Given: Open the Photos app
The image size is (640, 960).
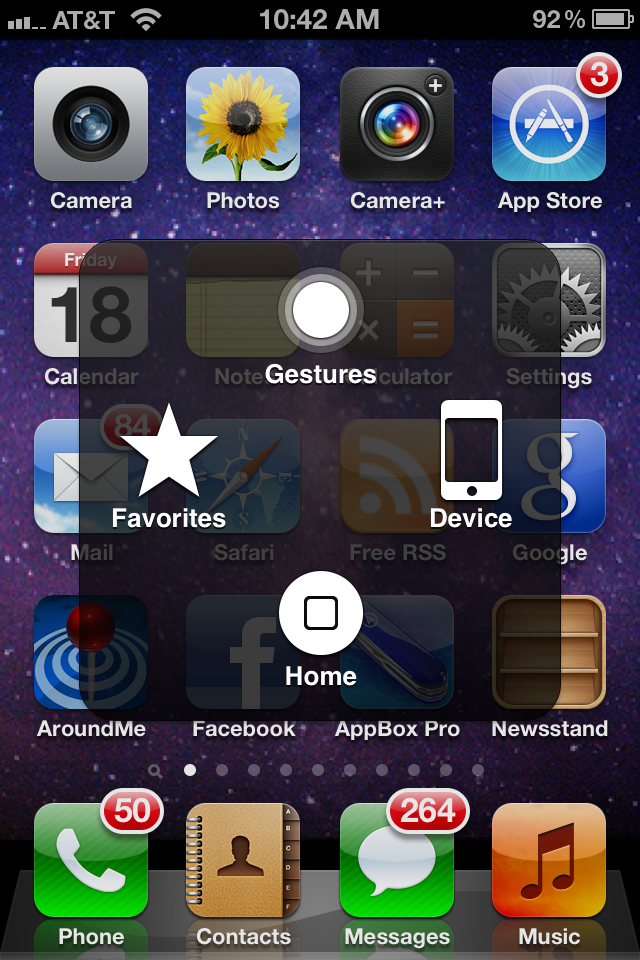Looking at the screenshot, I should (x=243, y=124).
